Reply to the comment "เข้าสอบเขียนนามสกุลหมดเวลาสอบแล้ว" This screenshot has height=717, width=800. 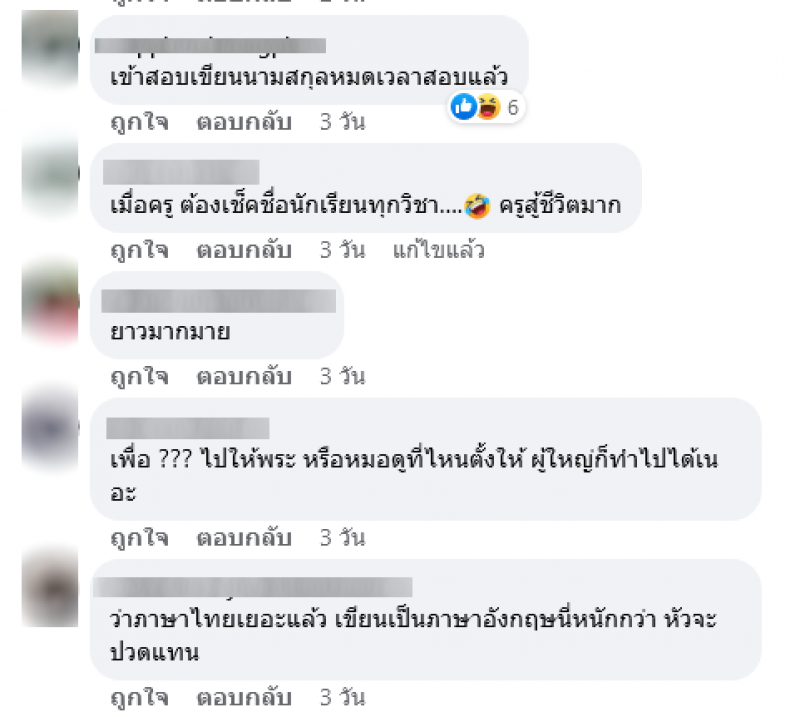pyautogui.click(x=243, y=123)
